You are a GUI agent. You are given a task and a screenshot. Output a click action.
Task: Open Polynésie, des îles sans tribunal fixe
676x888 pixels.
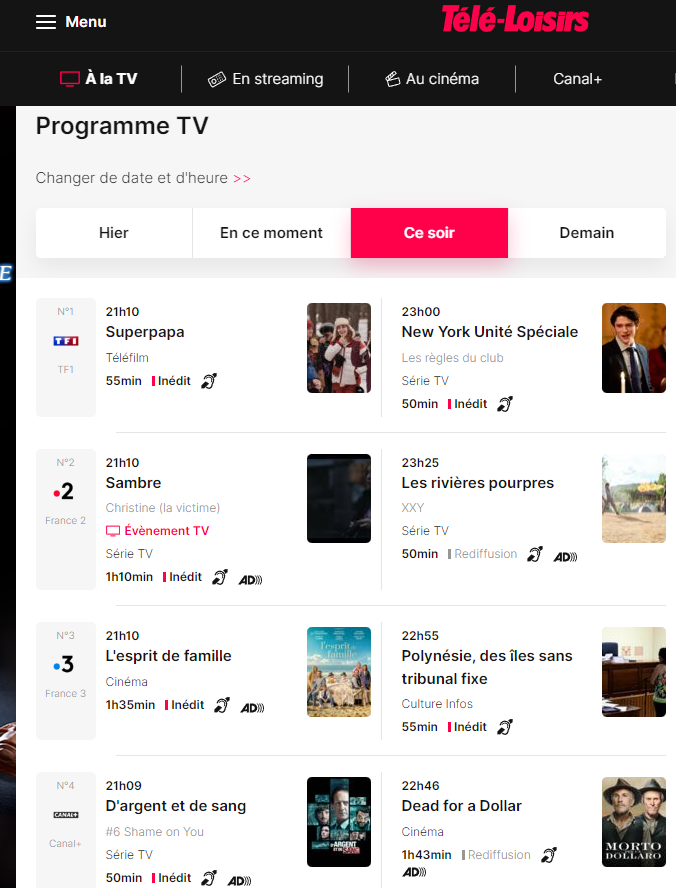(486, 667)
